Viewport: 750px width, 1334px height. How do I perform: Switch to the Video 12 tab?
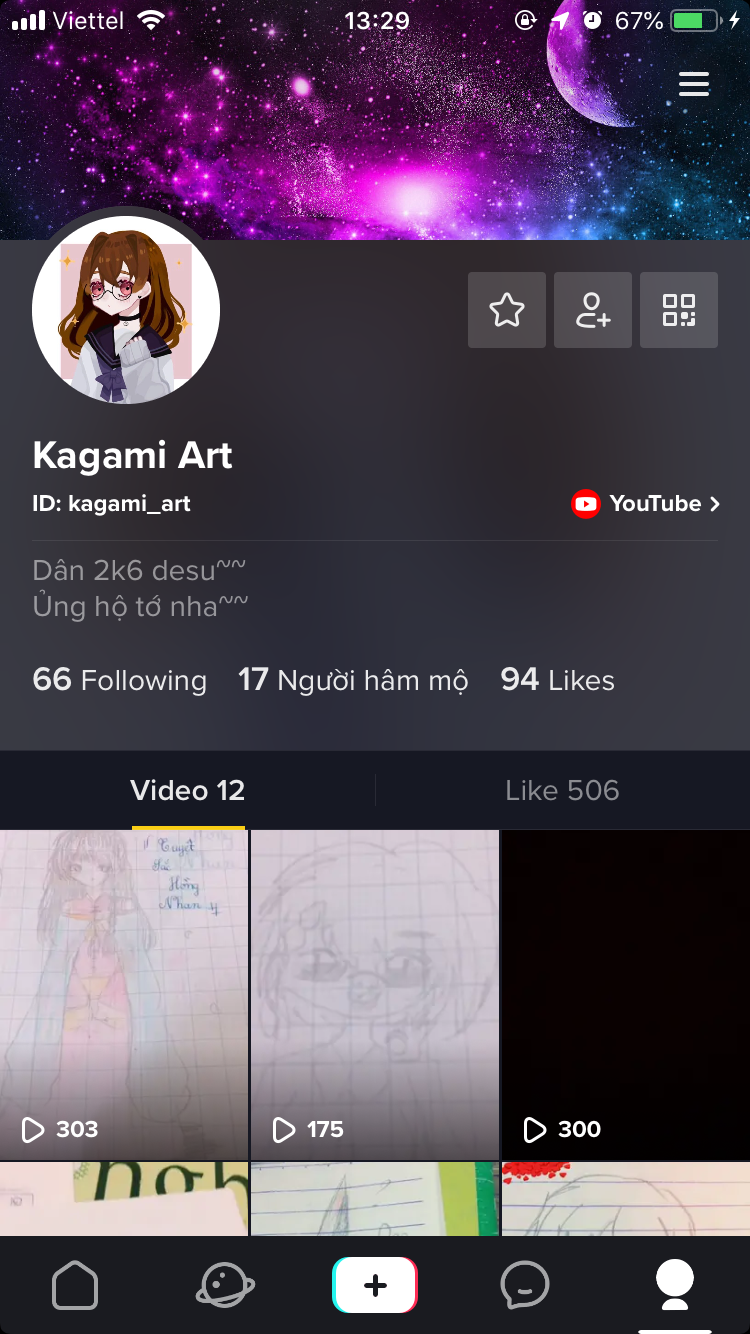click(x=187, y=790)
